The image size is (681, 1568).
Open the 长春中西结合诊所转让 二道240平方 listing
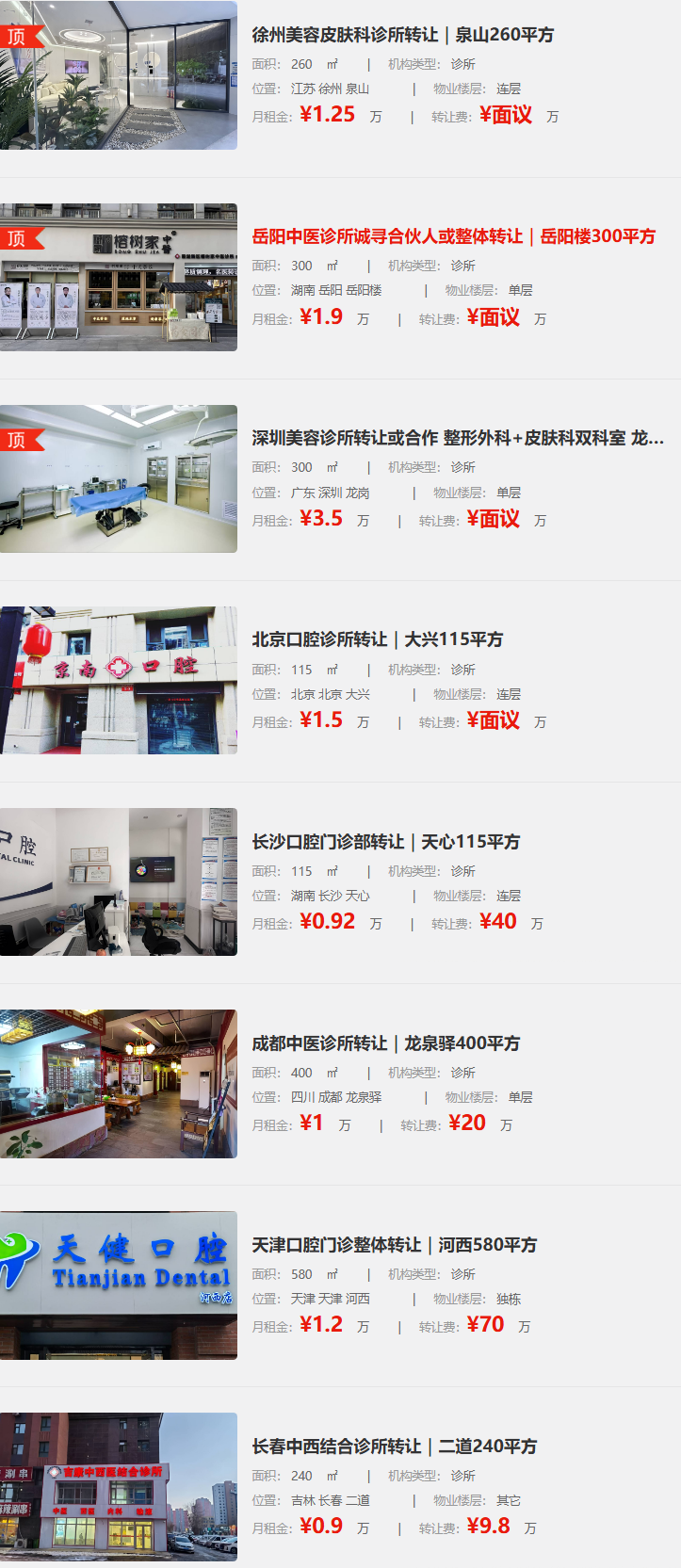(x=394, y=1447)
